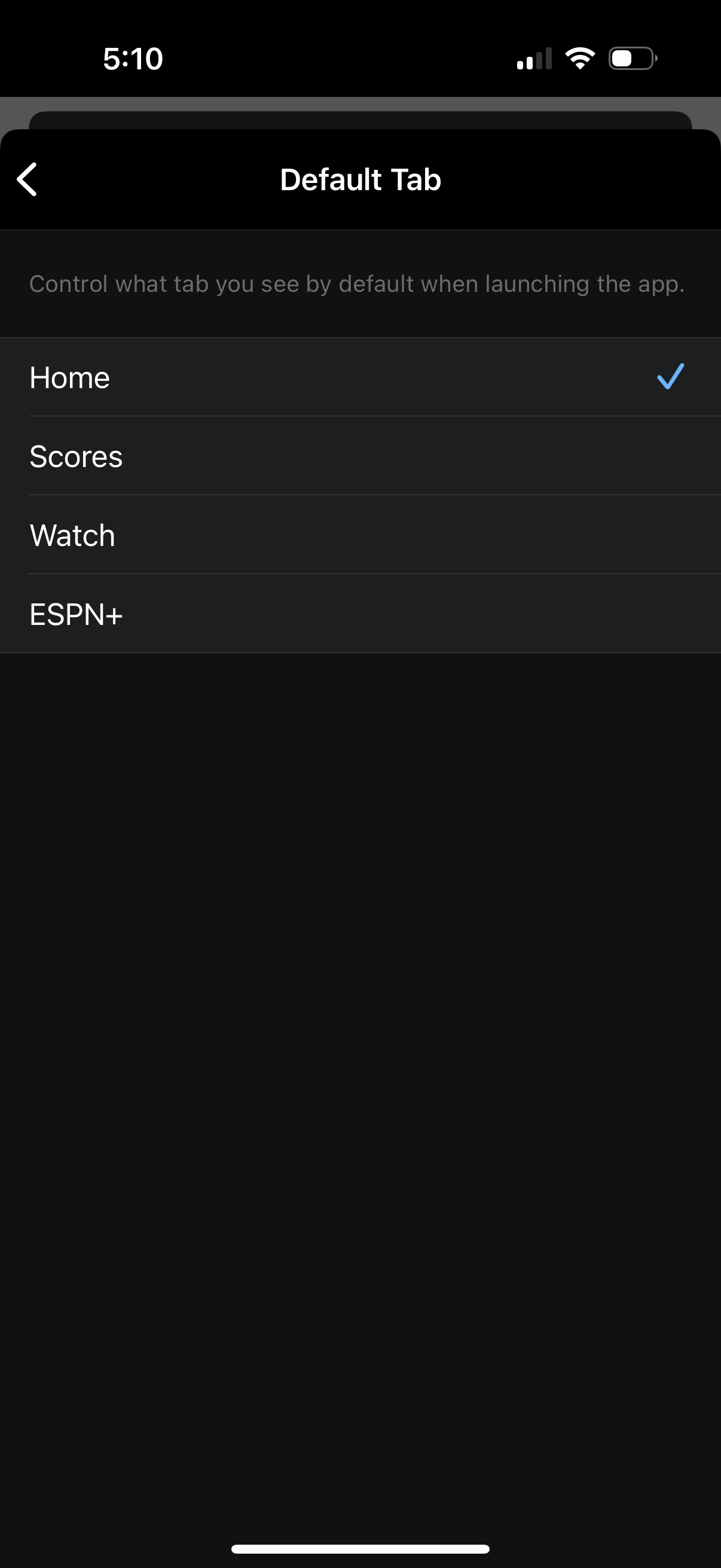
Task: Select Scores as the default tab
Action: [x=360, y=456]
